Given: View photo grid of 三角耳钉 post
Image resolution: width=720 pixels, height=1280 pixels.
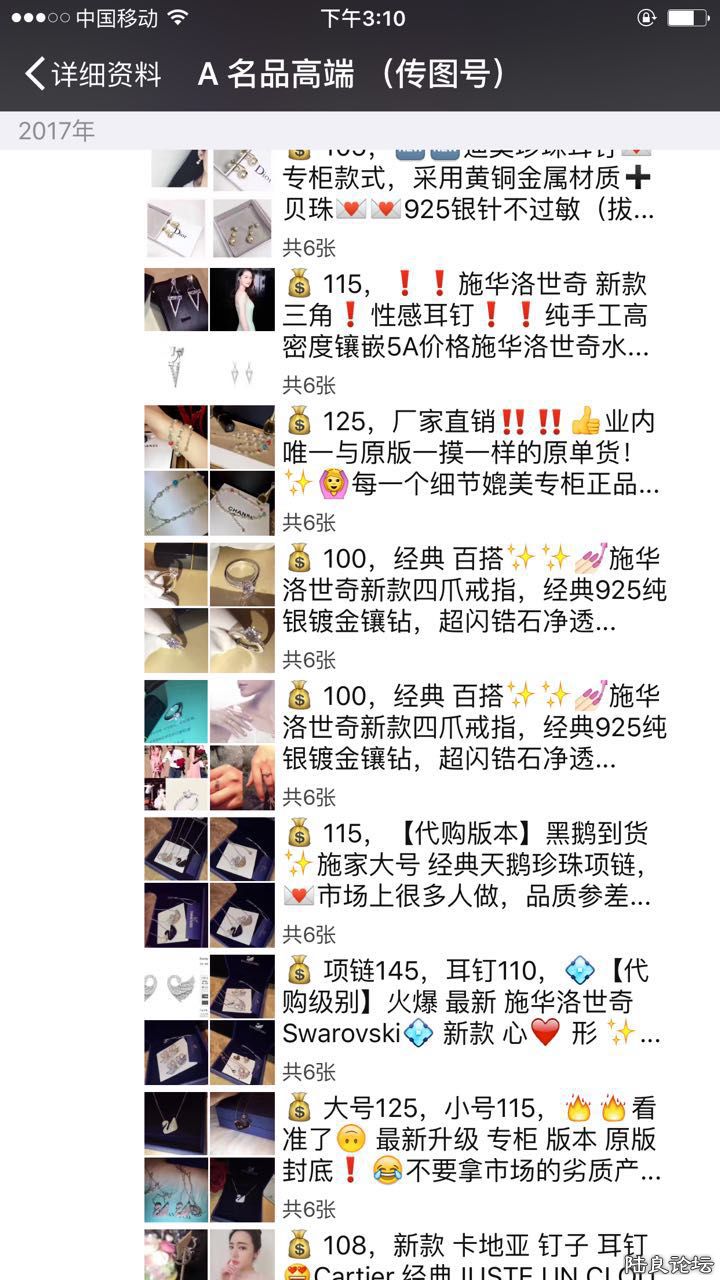Looking at the screenshot, I should tap(209, 333).
